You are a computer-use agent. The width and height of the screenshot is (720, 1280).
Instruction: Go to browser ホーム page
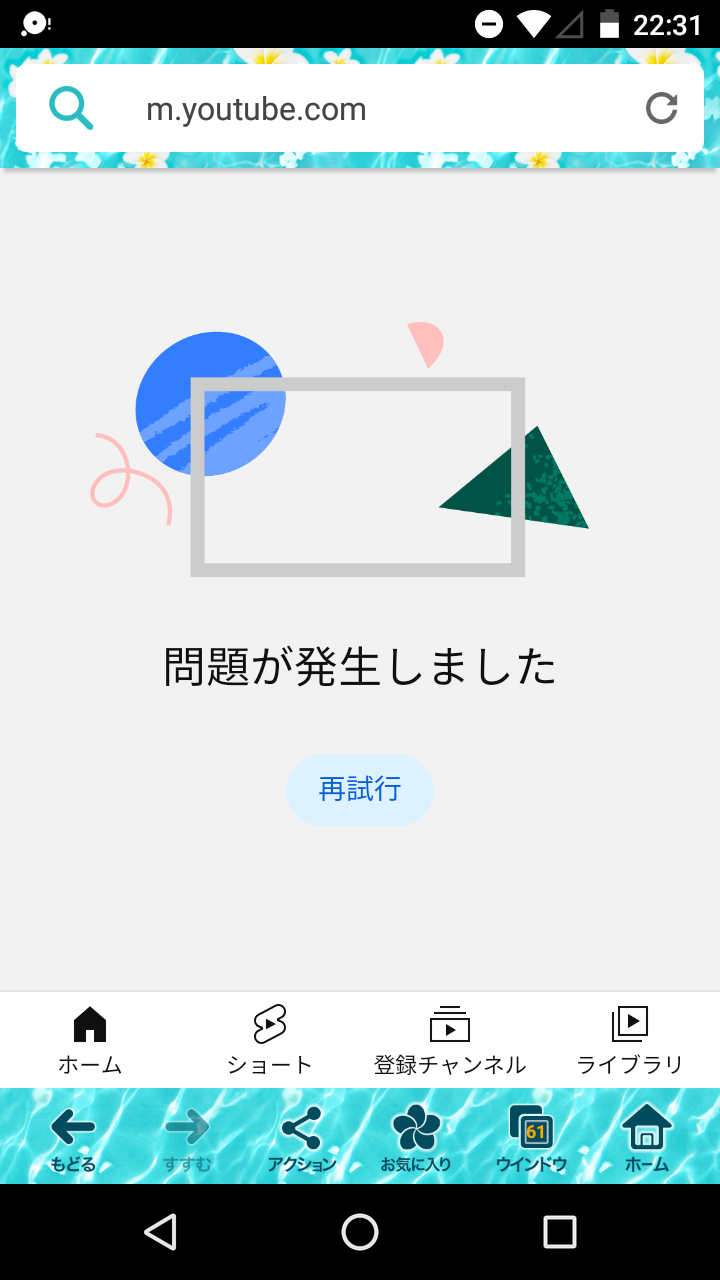tap(646, 1137)
